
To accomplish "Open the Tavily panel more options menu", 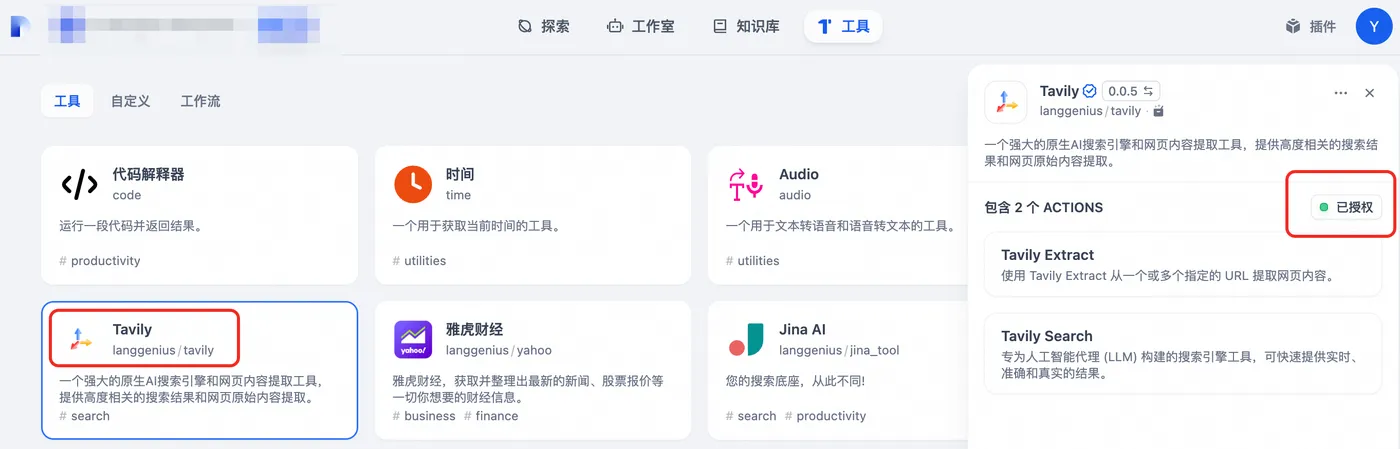I will click(x=1341, y=93).
